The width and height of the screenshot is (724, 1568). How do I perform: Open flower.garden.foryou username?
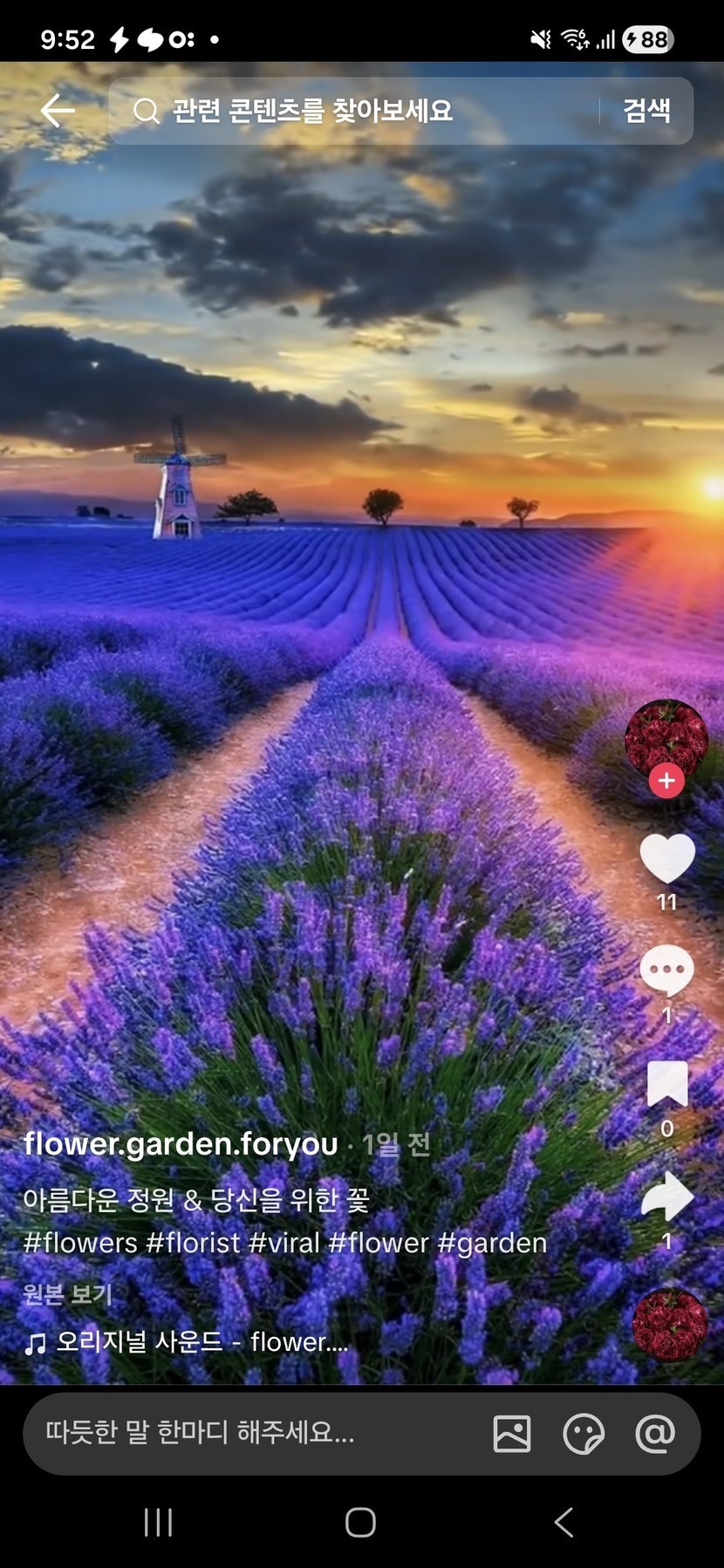pyautogui.click(x=181, y=1143)
